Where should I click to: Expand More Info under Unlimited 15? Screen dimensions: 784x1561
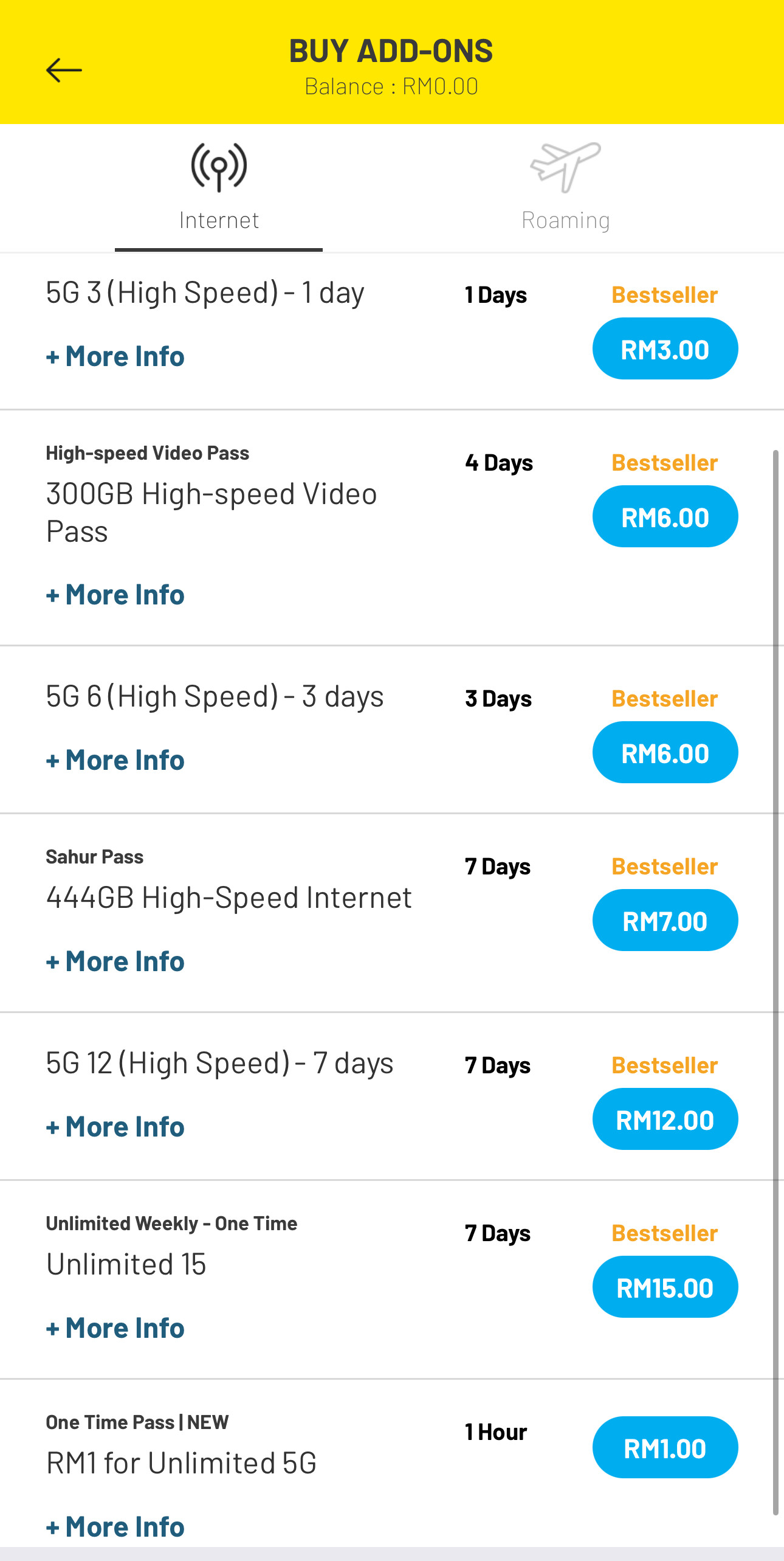pyautogui.click(x=115, y=1328)
